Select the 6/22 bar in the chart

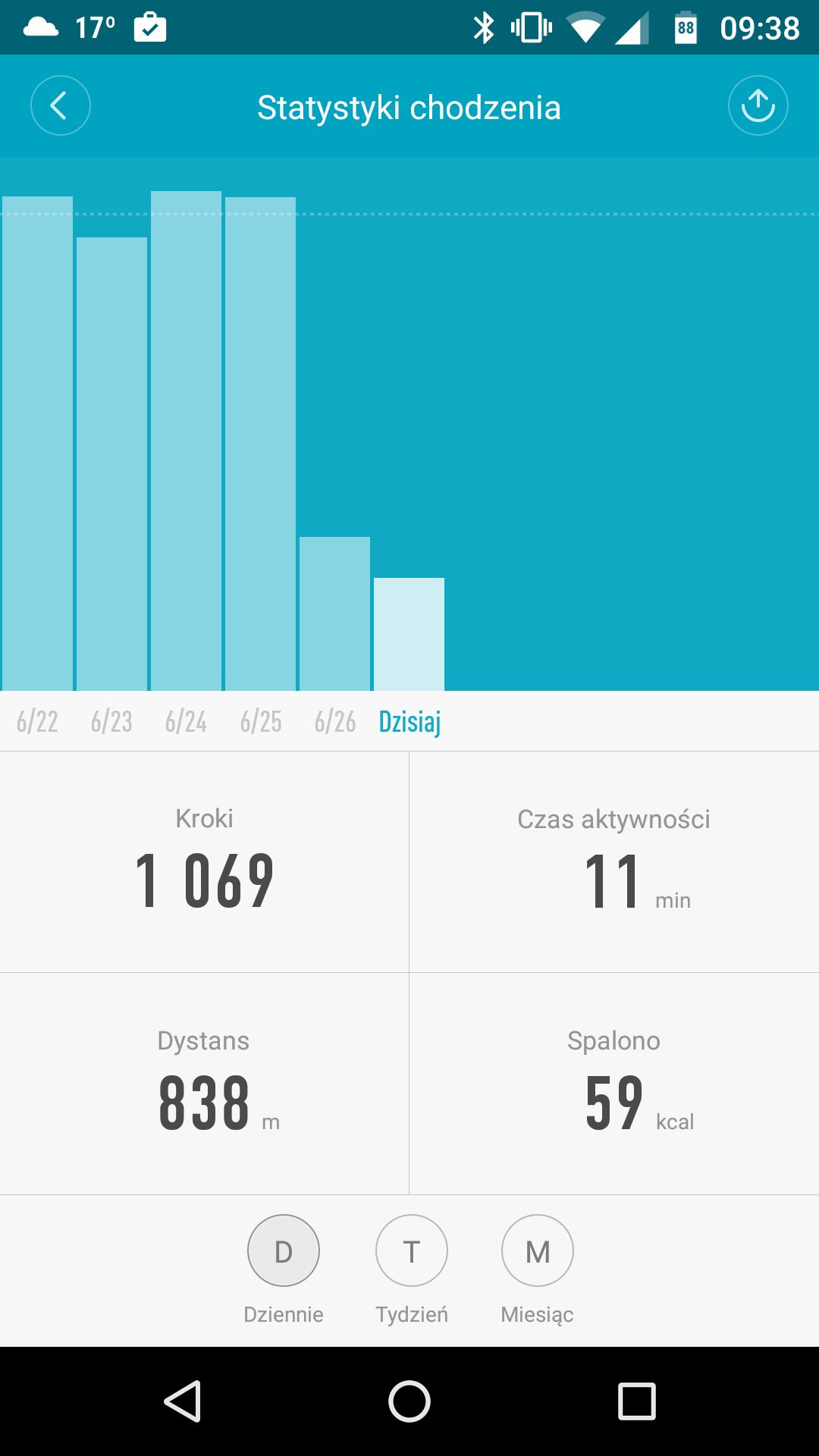[x=37, y=444]
